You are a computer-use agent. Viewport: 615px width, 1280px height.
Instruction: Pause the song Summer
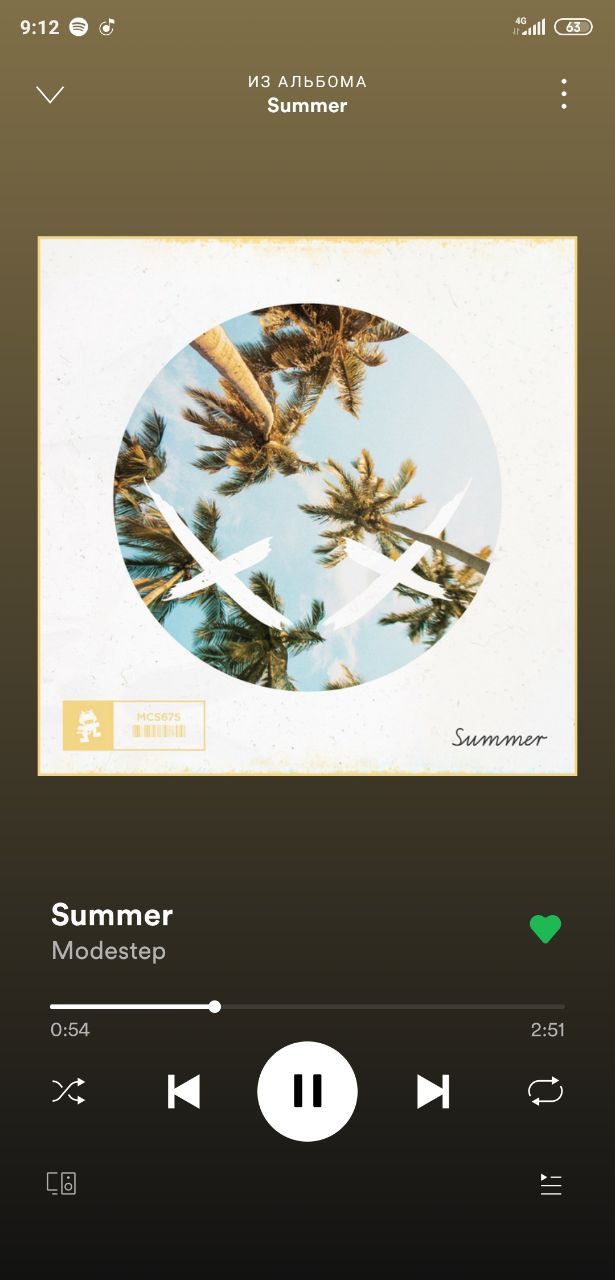pos(307,1091)
